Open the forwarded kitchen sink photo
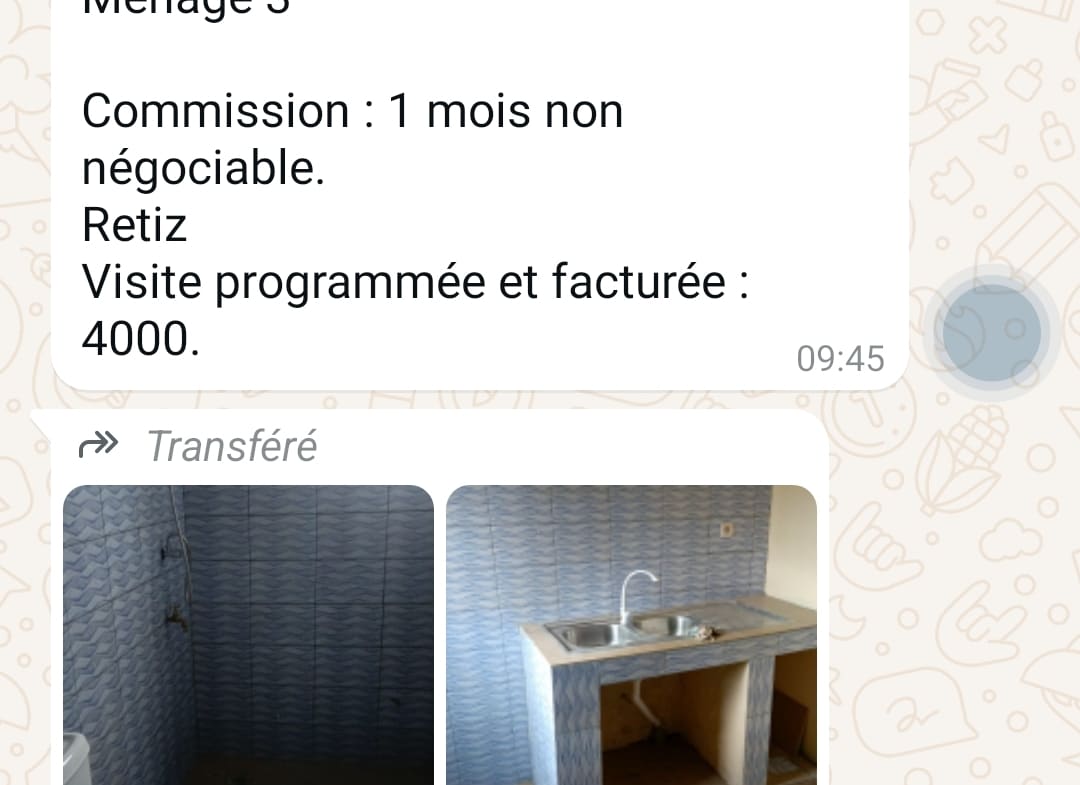The width and height of the screenshot is (1080, 785). click(631, 635)
